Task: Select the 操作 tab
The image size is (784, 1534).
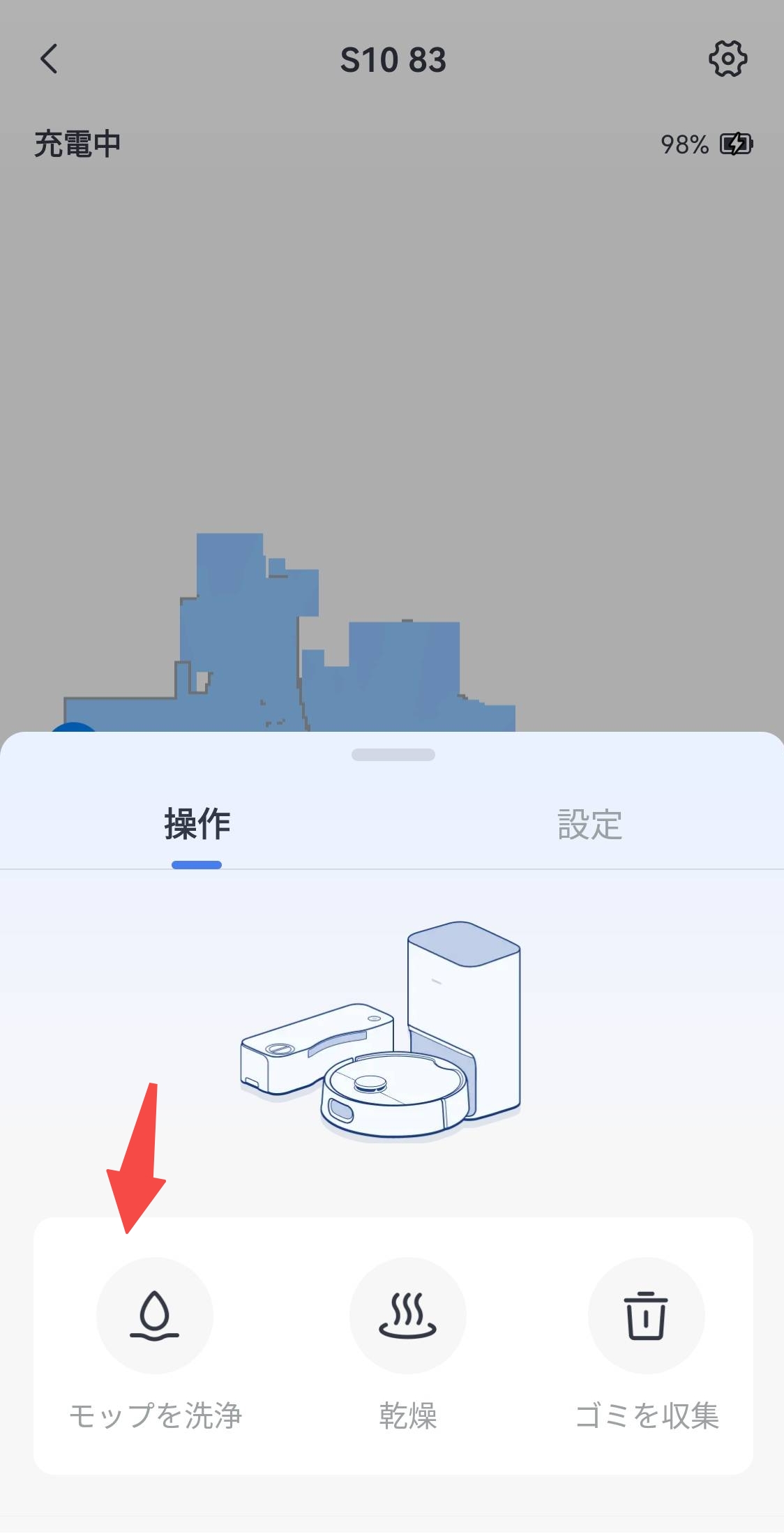Action: 197,824
